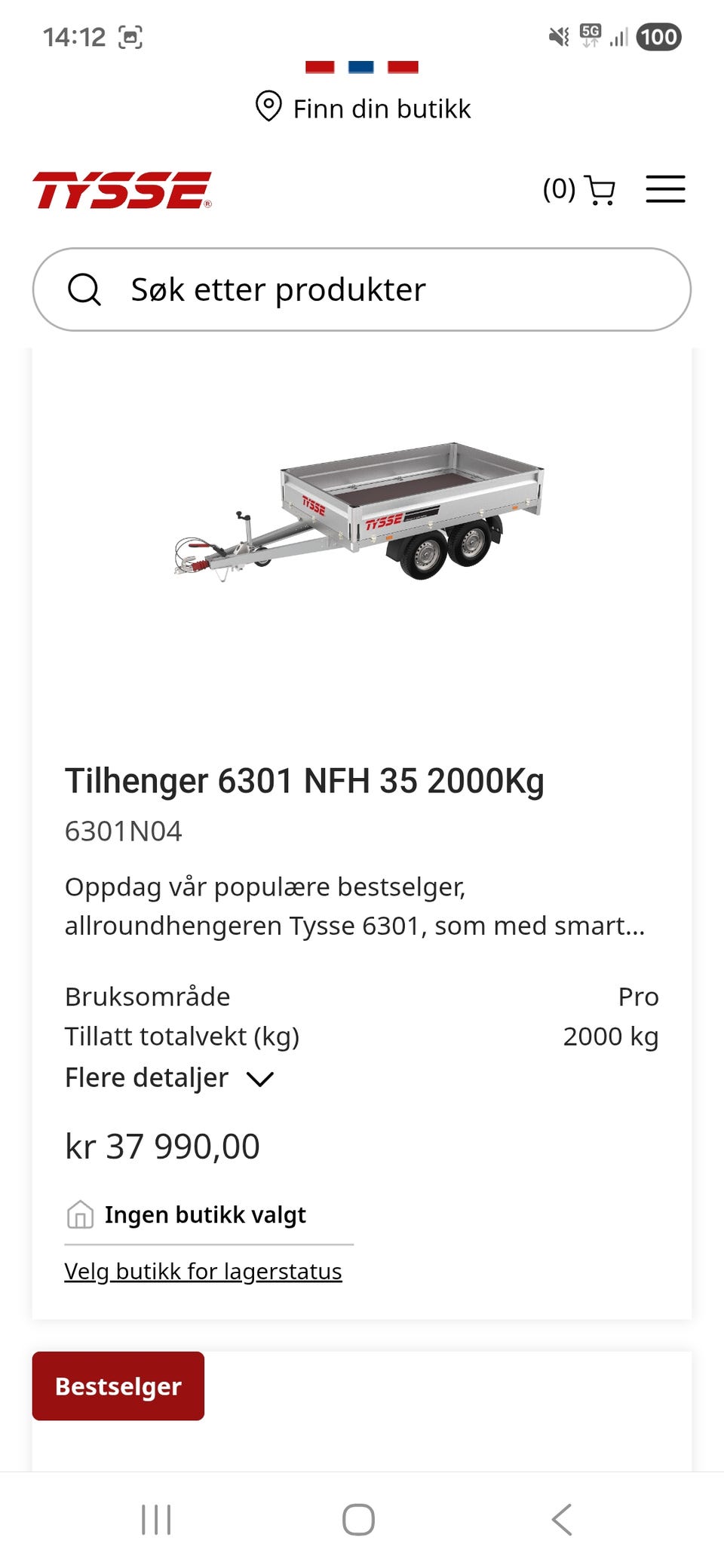The image size is (724, 1568).
Task: Go back with the system back button
Action: (x=562, y=1519)
